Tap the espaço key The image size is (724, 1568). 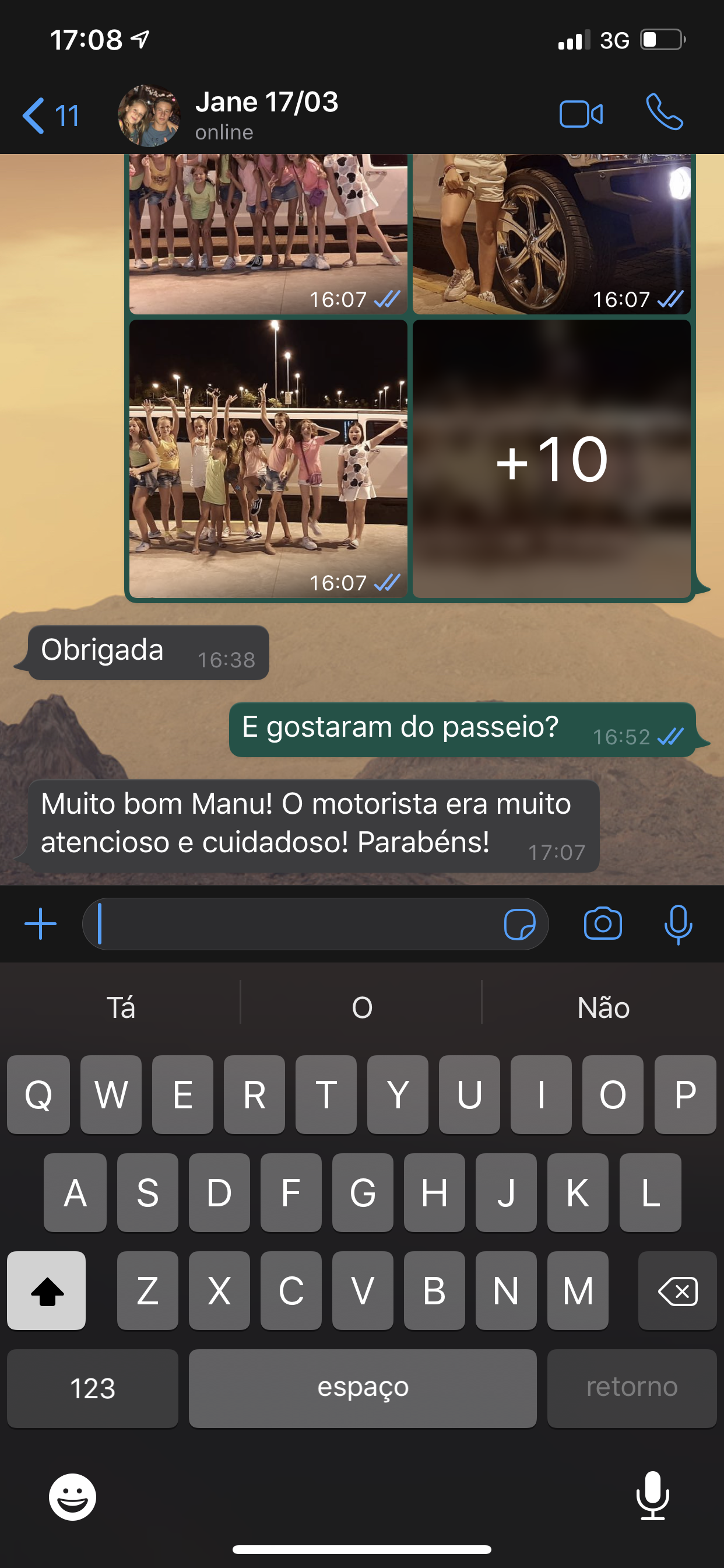tap(363, 1388)
